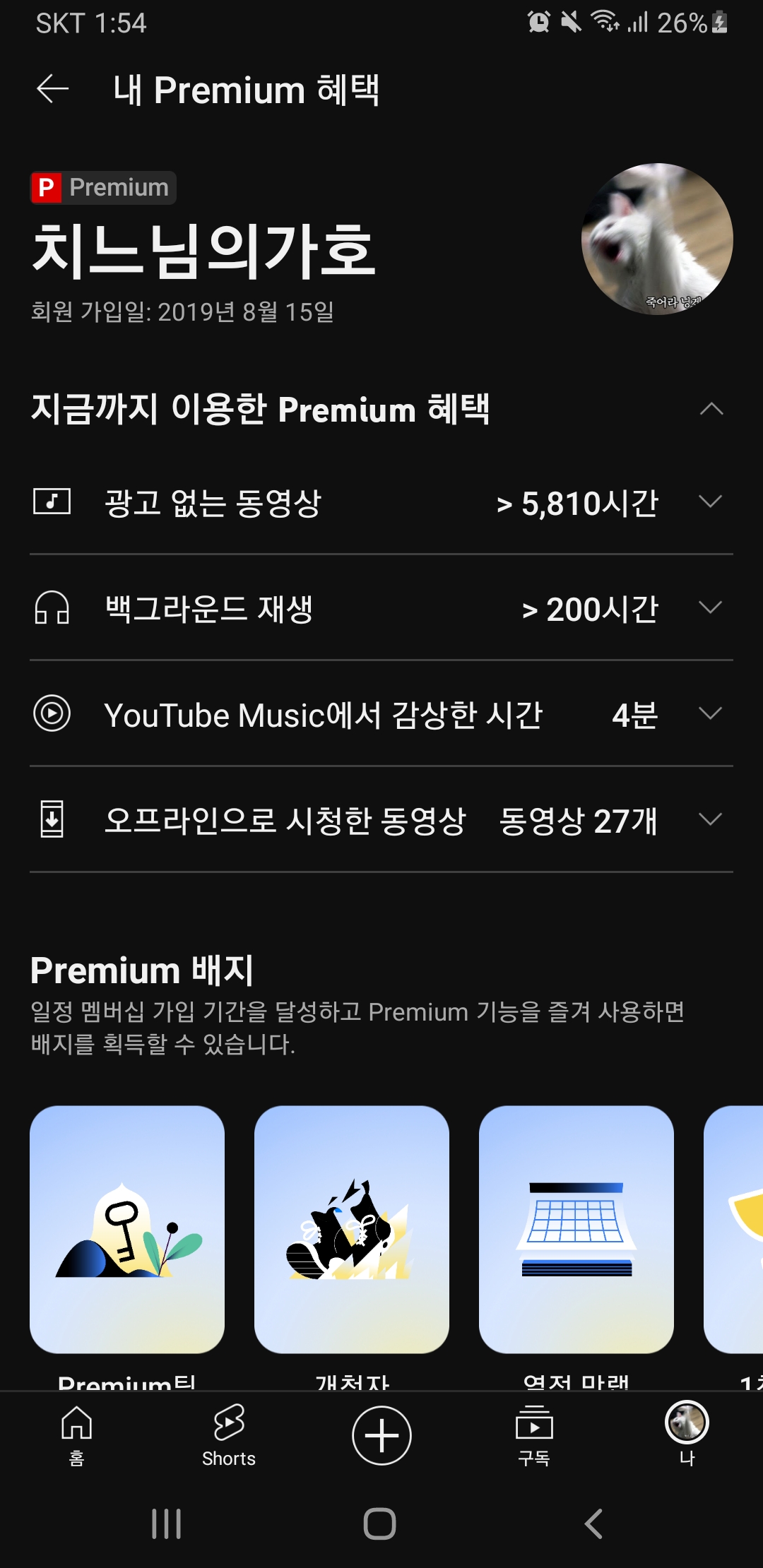
Task: Open the Premium팀 key badge card
Action: pos(127,1229)
